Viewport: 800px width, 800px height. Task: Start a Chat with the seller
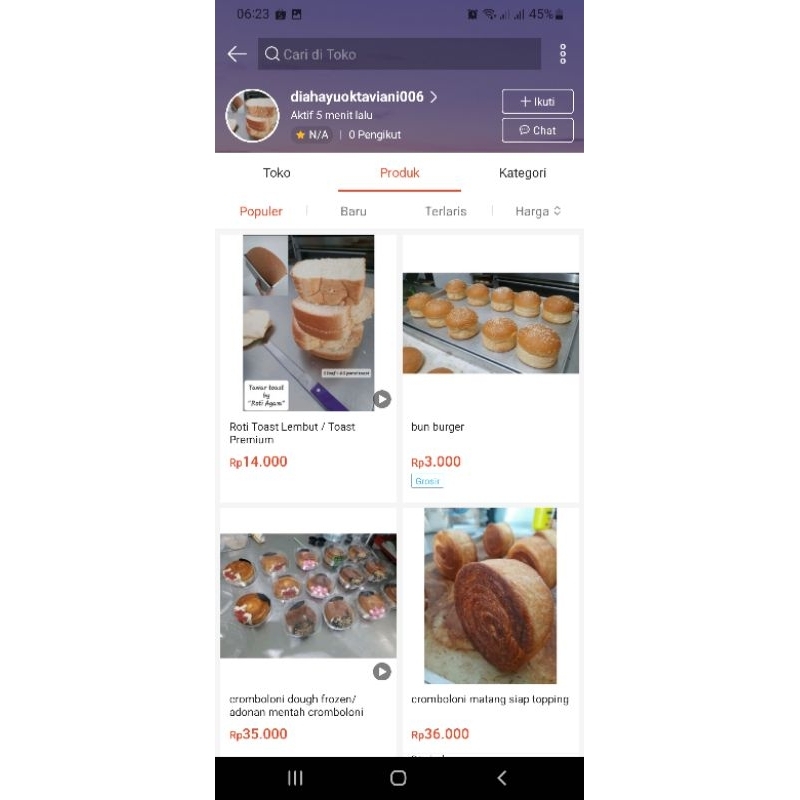[537, 130]
